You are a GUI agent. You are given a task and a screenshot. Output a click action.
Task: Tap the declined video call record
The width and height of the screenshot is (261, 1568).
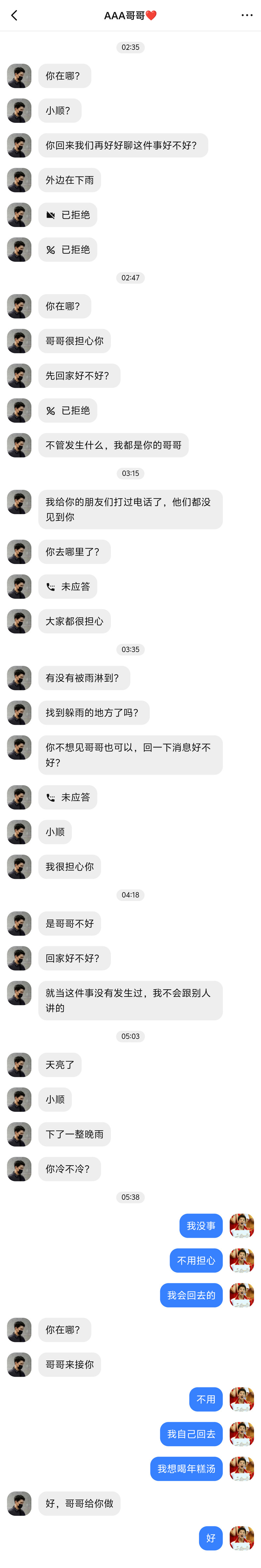pos(68,215)
